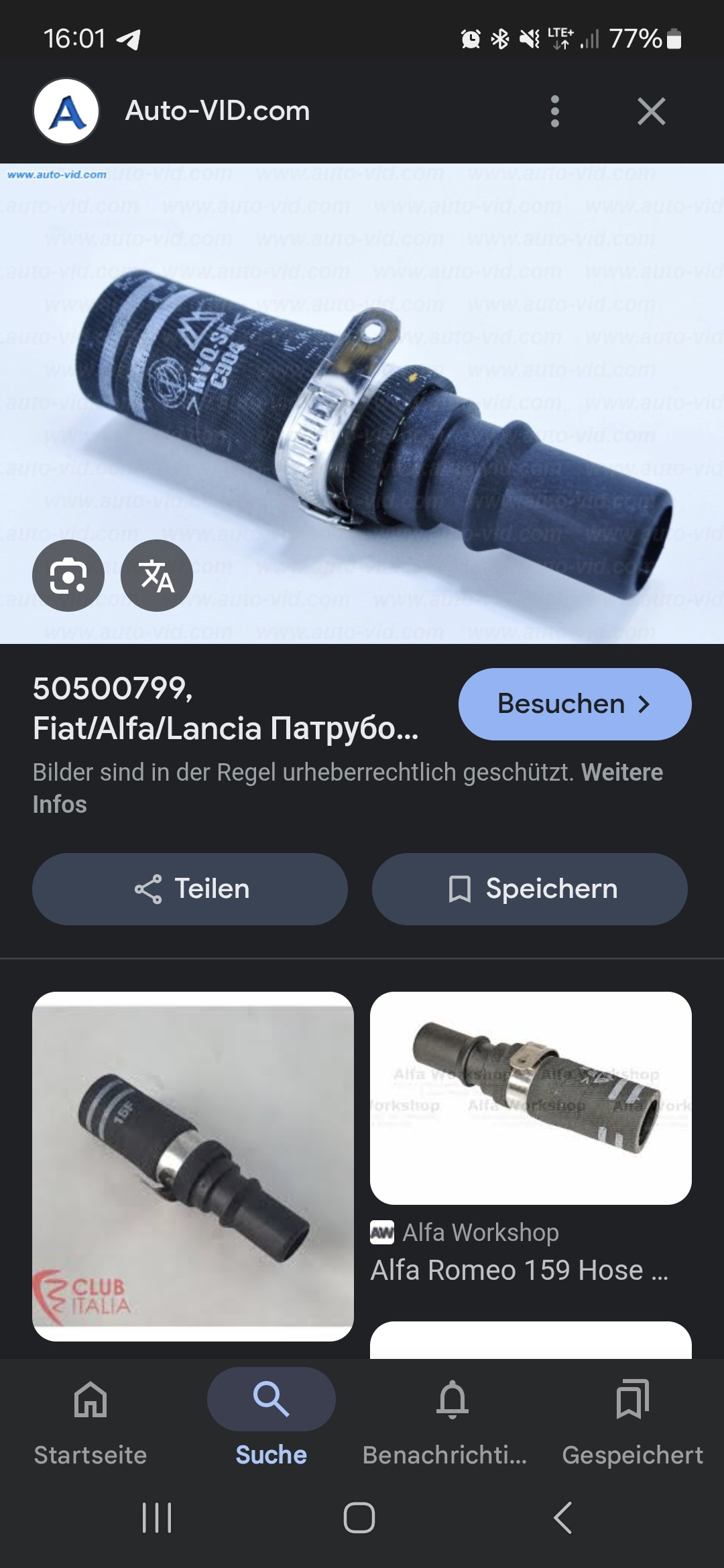Translate text in the image
The image size is (724, 1568).
(x=157, y=576)
